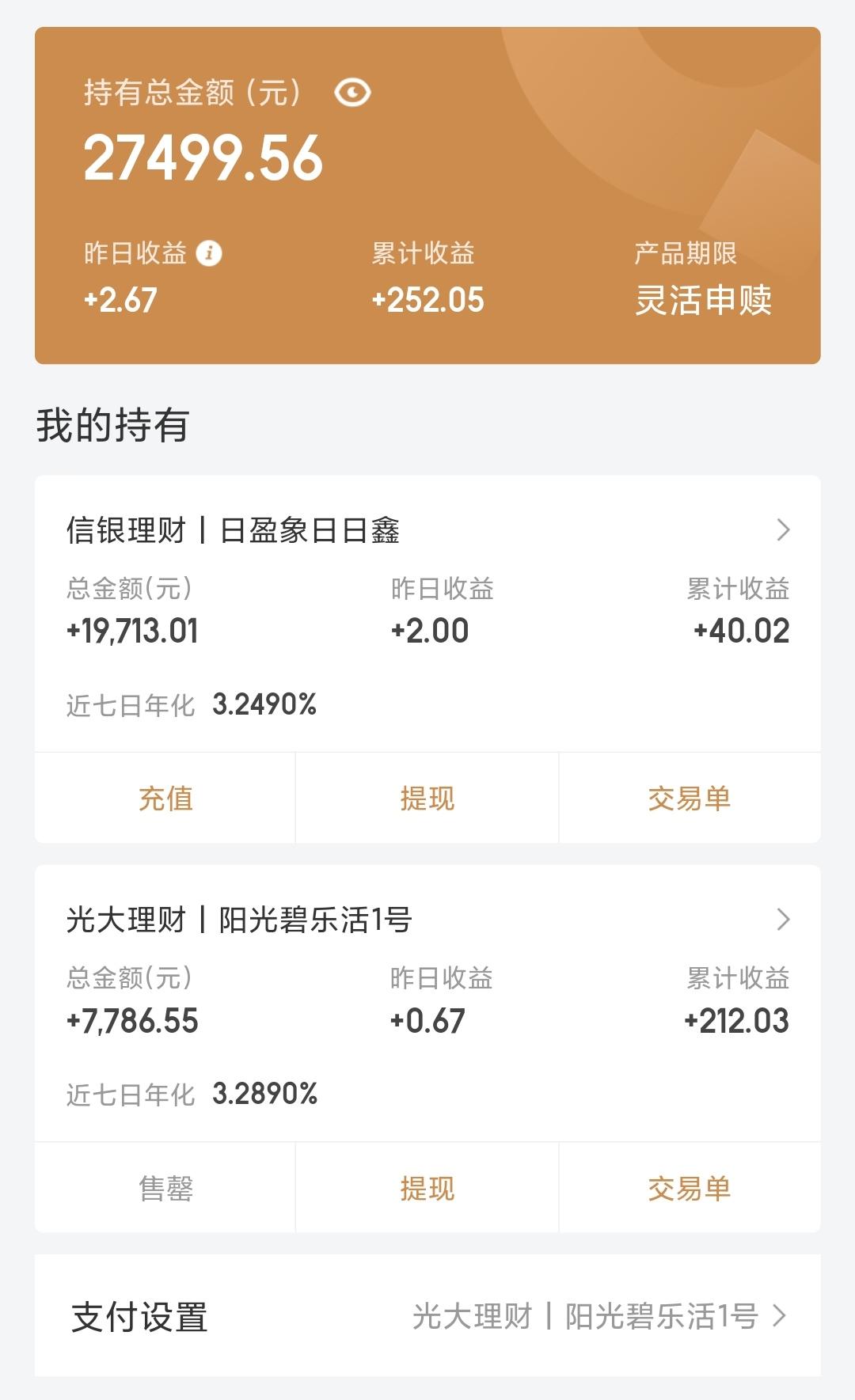
Task: Tap the cumulative earnings value +252.05
Action: pyautogui.click(x=427, y=298)
